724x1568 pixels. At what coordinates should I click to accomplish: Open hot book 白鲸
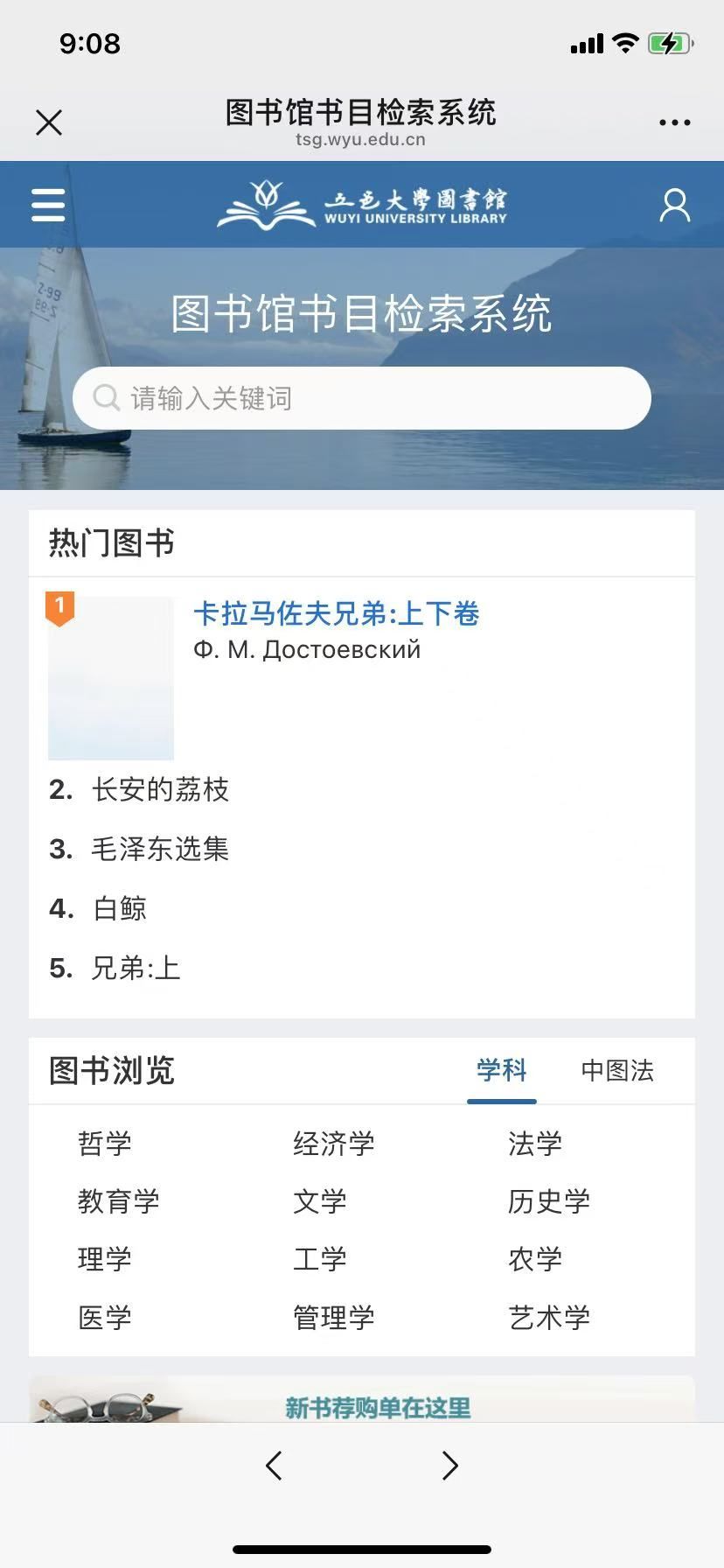pyautogui.click(x=120, y=908)
